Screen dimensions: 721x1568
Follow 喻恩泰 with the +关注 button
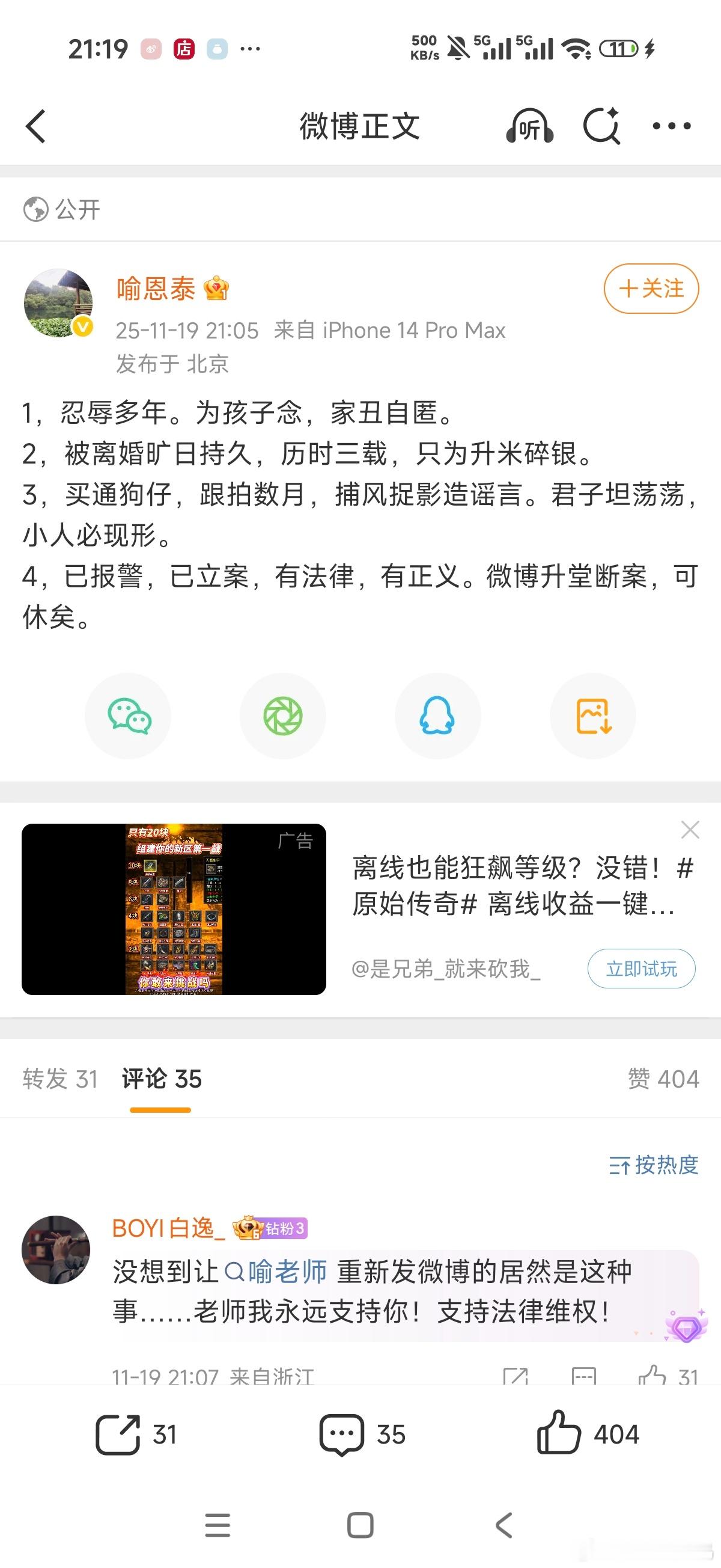651,289
